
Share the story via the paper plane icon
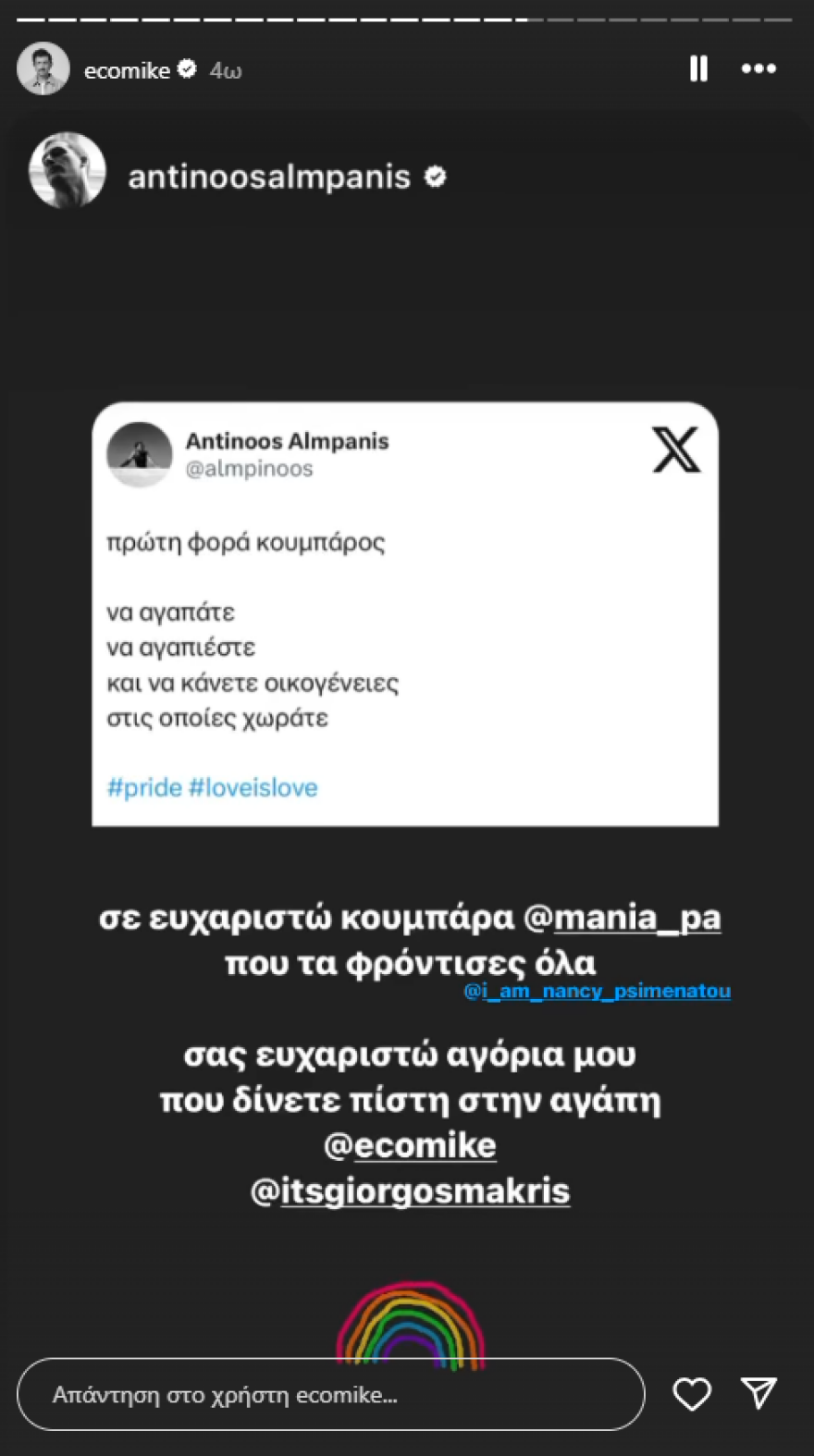pos(758,1394)
